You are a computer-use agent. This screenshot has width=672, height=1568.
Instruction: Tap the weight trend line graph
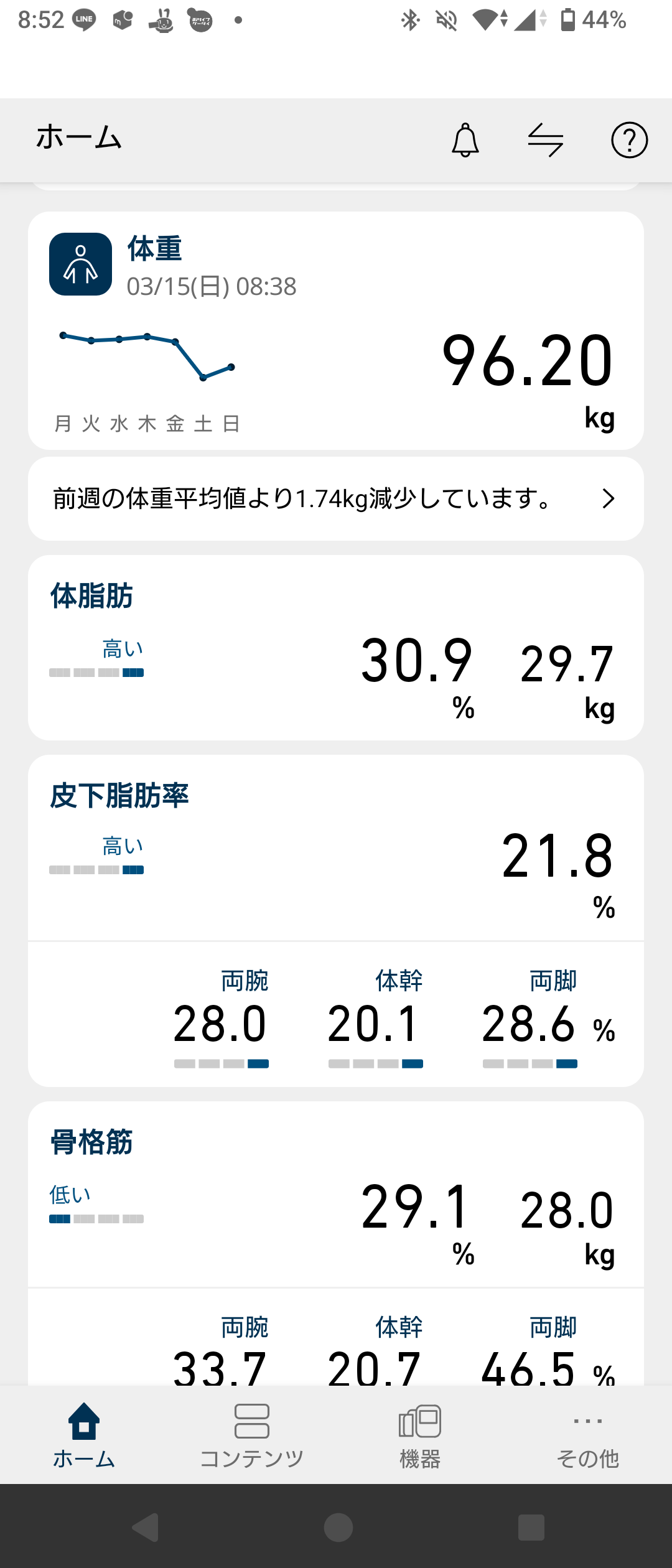(x=146, y=355)
